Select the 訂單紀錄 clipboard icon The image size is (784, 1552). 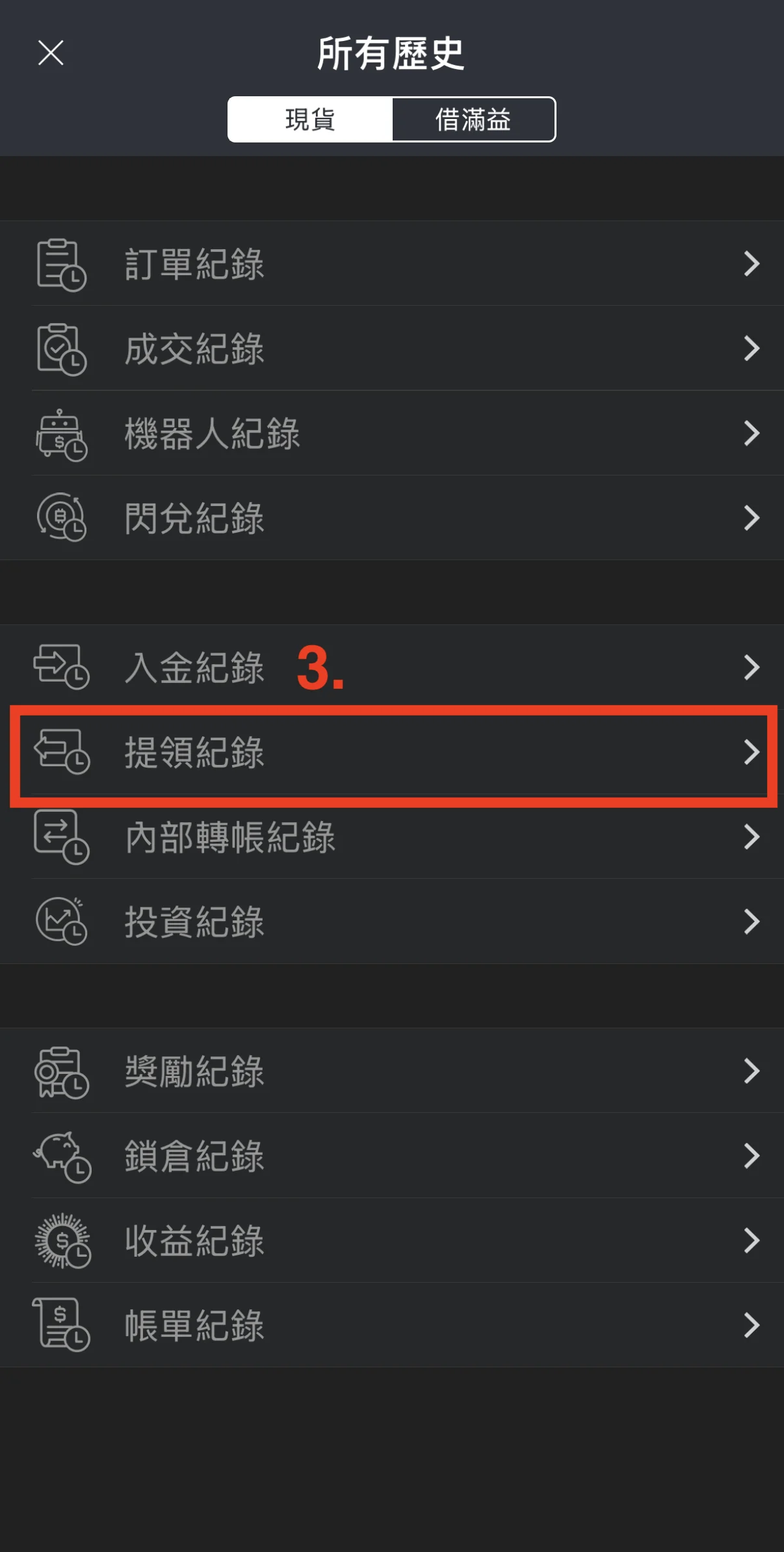62,264
